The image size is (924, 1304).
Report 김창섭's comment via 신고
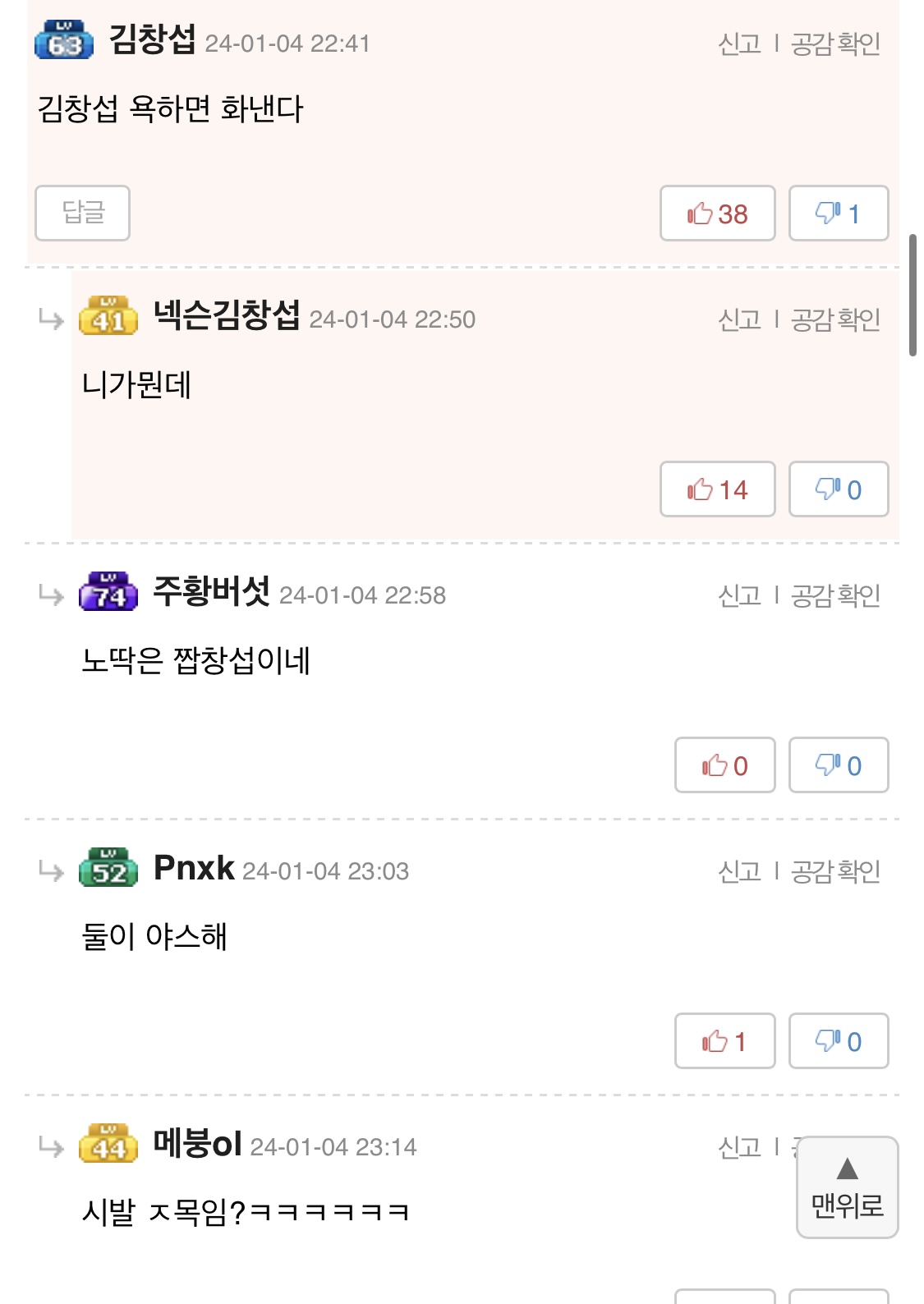click(739, 44)
